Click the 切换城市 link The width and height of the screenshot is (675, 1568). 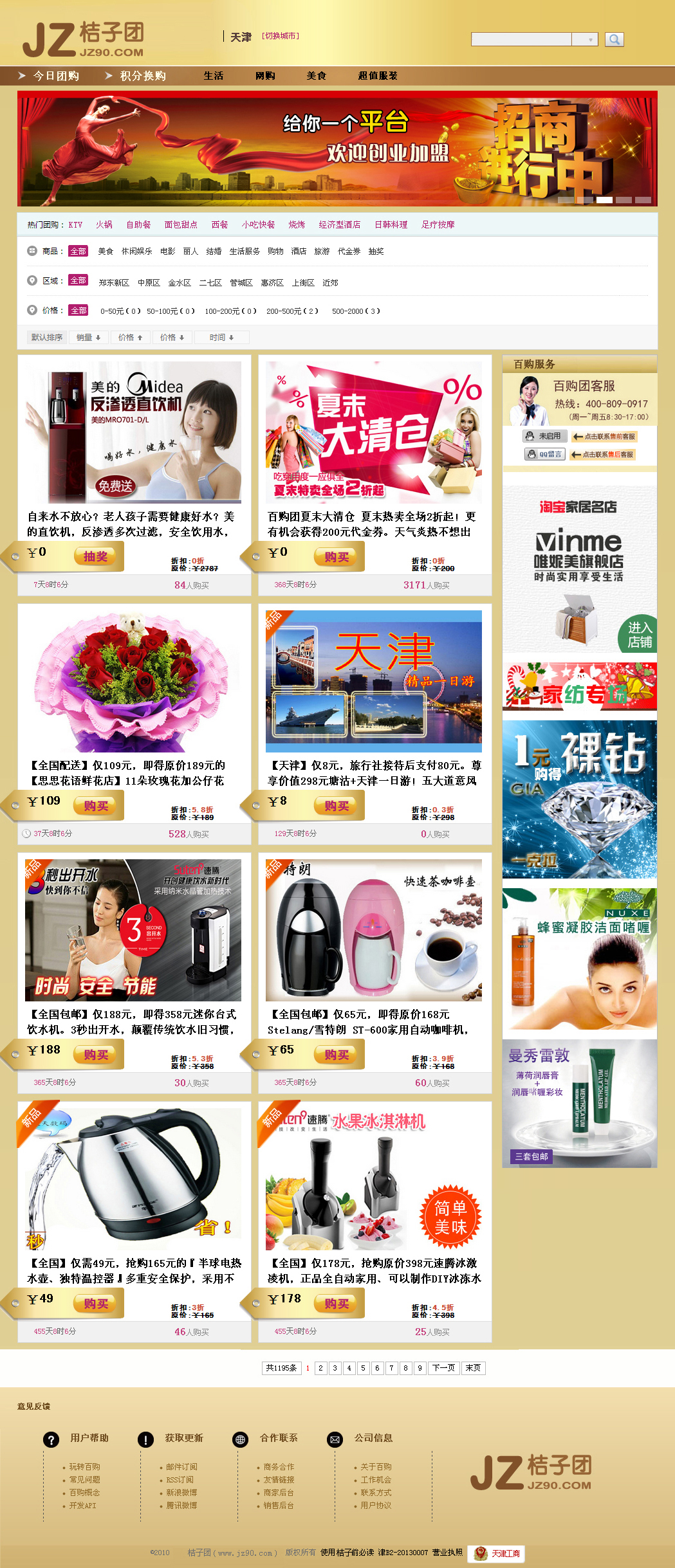pos(281,36)
